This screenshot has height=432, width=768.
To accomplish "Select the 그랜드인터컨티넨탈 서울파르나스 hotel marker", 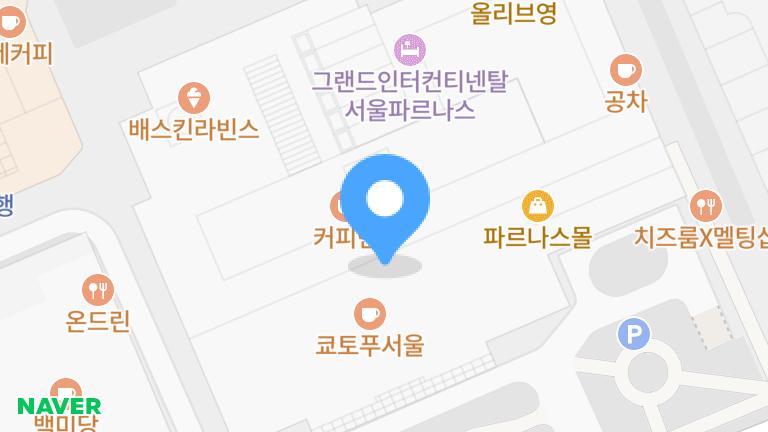I will point(409,48).
